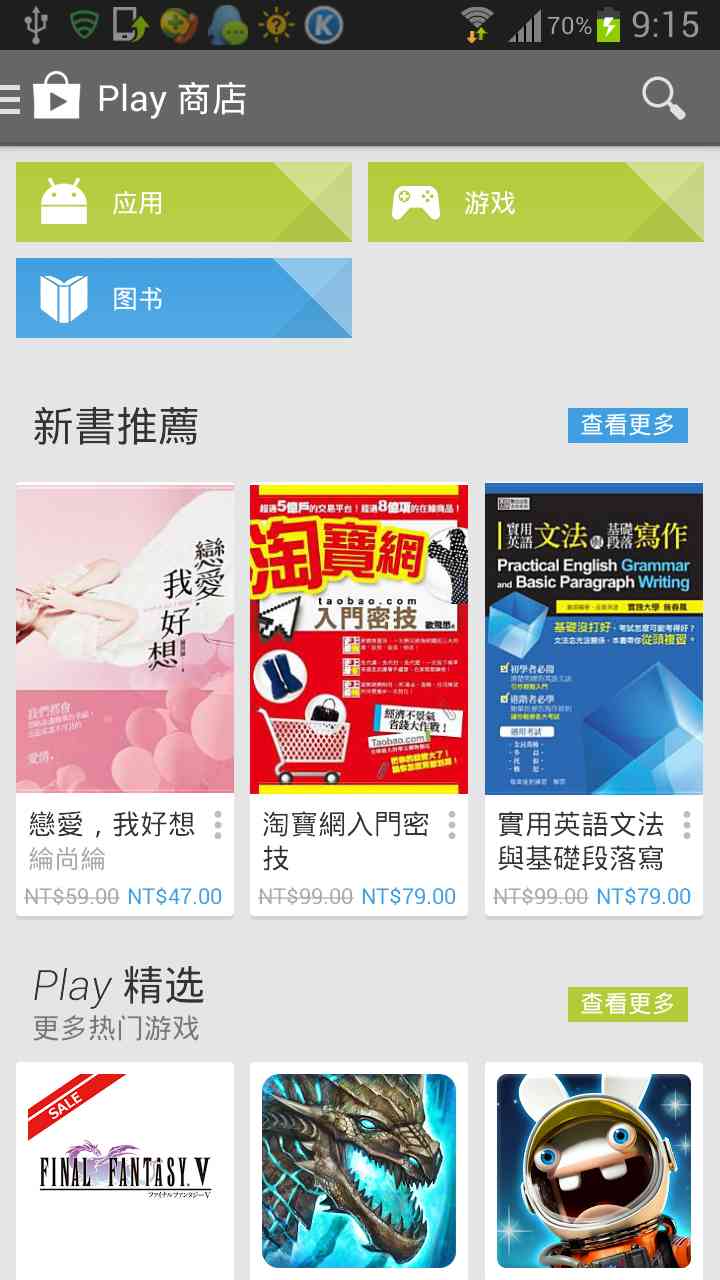Image resolution: width=720 pixels, height=1280 pixels.
Task: View more under 新書推薦
Action: [x=627, y=425]
